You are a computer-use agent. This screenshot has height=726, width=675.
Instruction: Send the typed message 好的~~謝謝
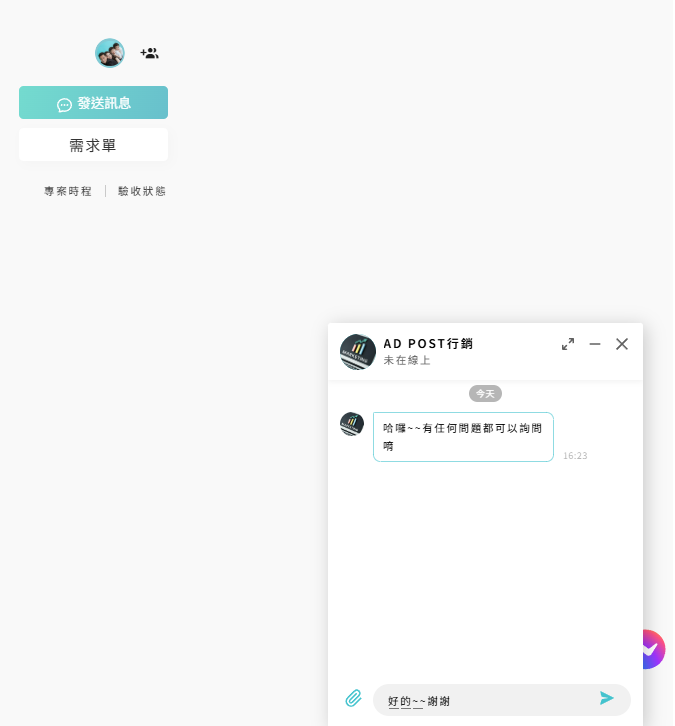pyautogui.click(x=607, y=699)
